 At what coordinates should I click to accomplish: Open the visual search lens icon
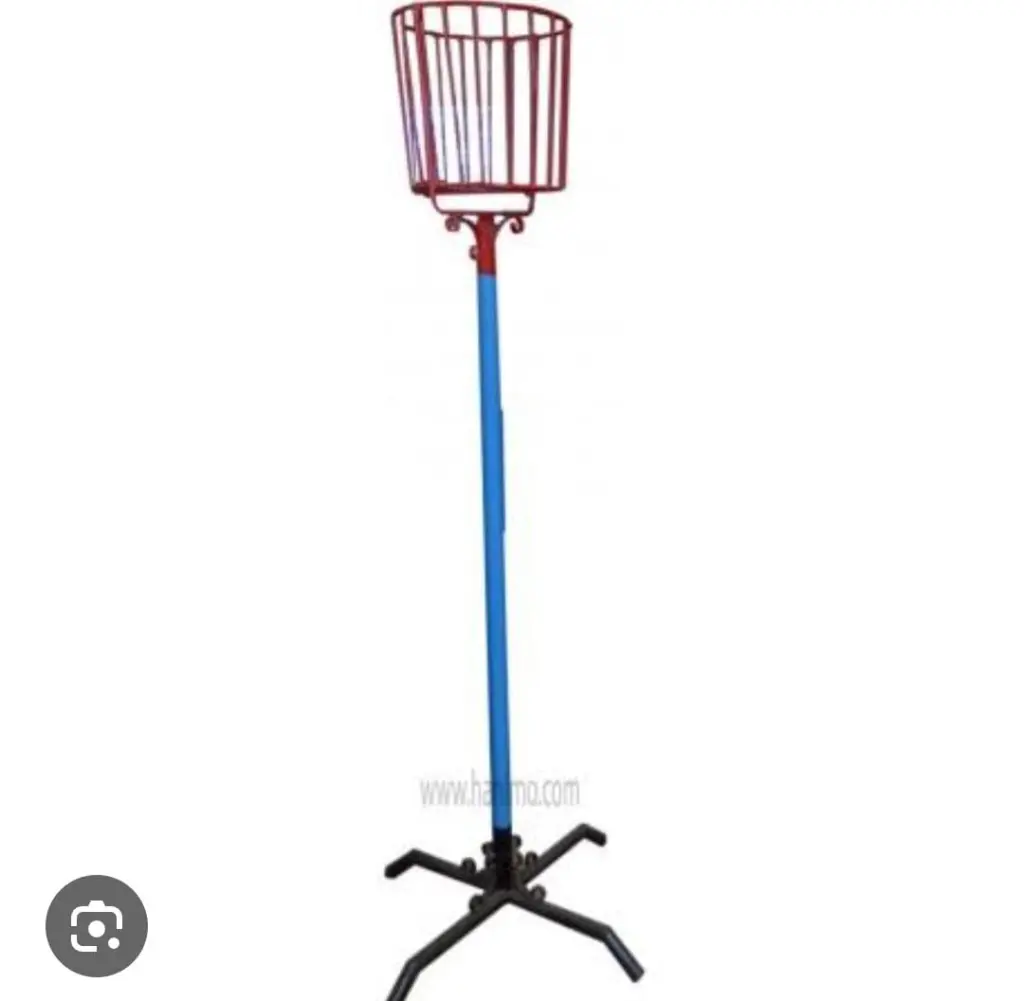(97, 925)
